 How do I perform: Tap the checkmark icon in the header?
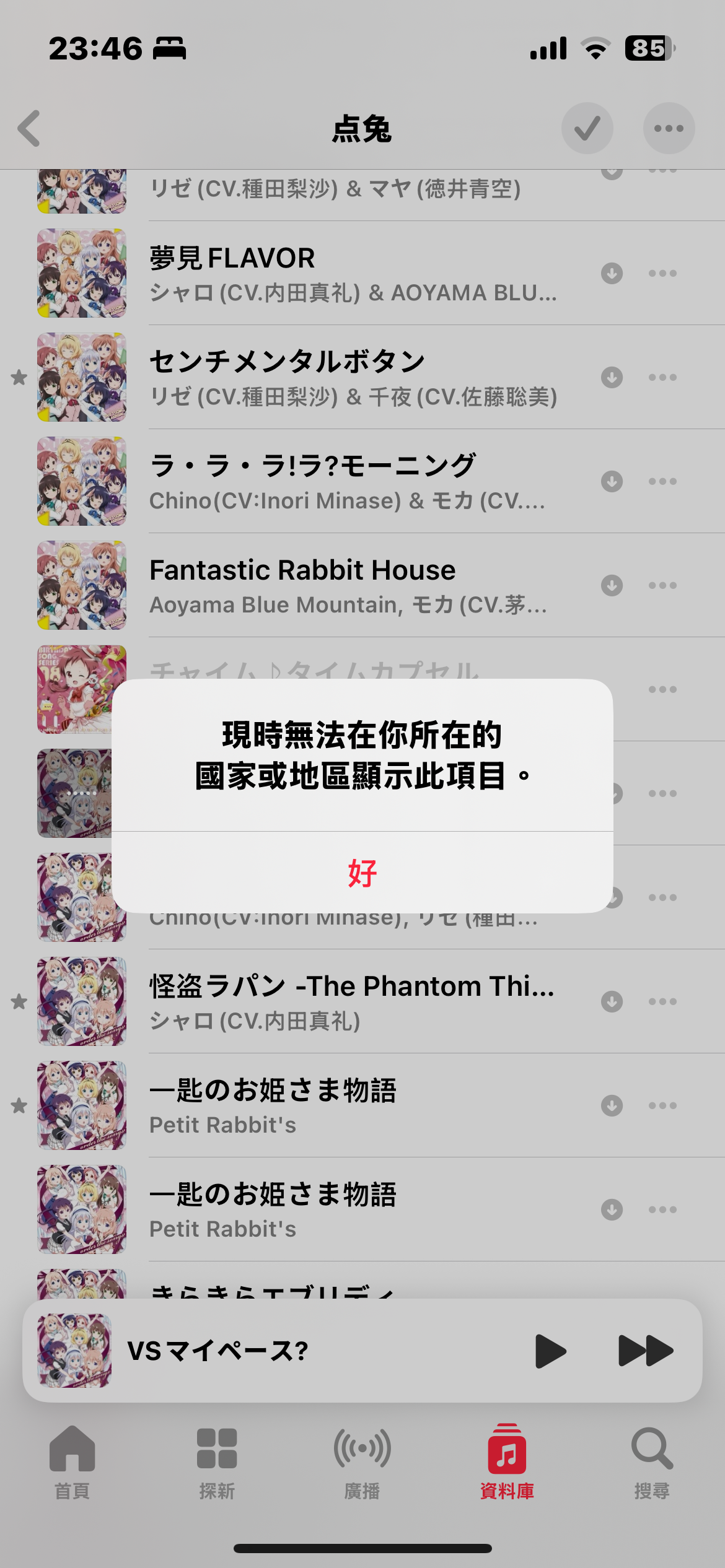[587, 129]
